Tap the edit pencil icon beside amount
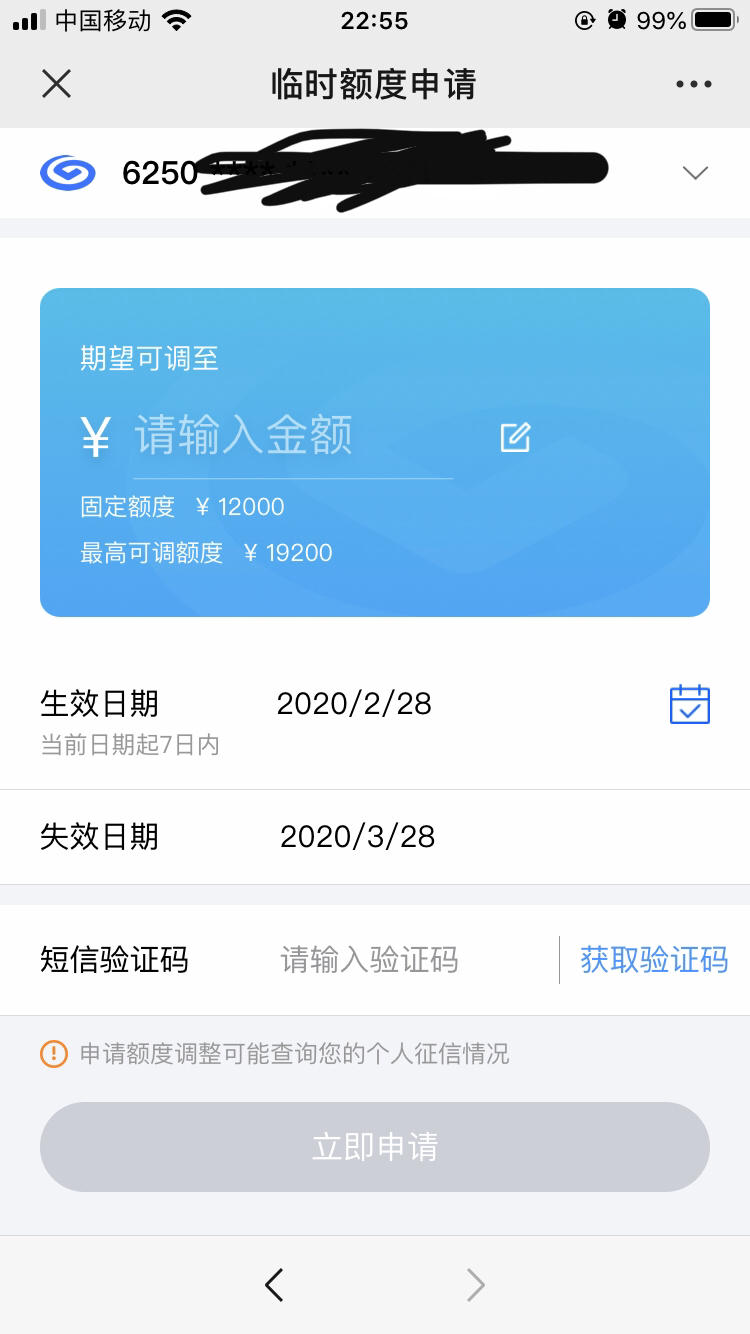 [x=515, y=437]
